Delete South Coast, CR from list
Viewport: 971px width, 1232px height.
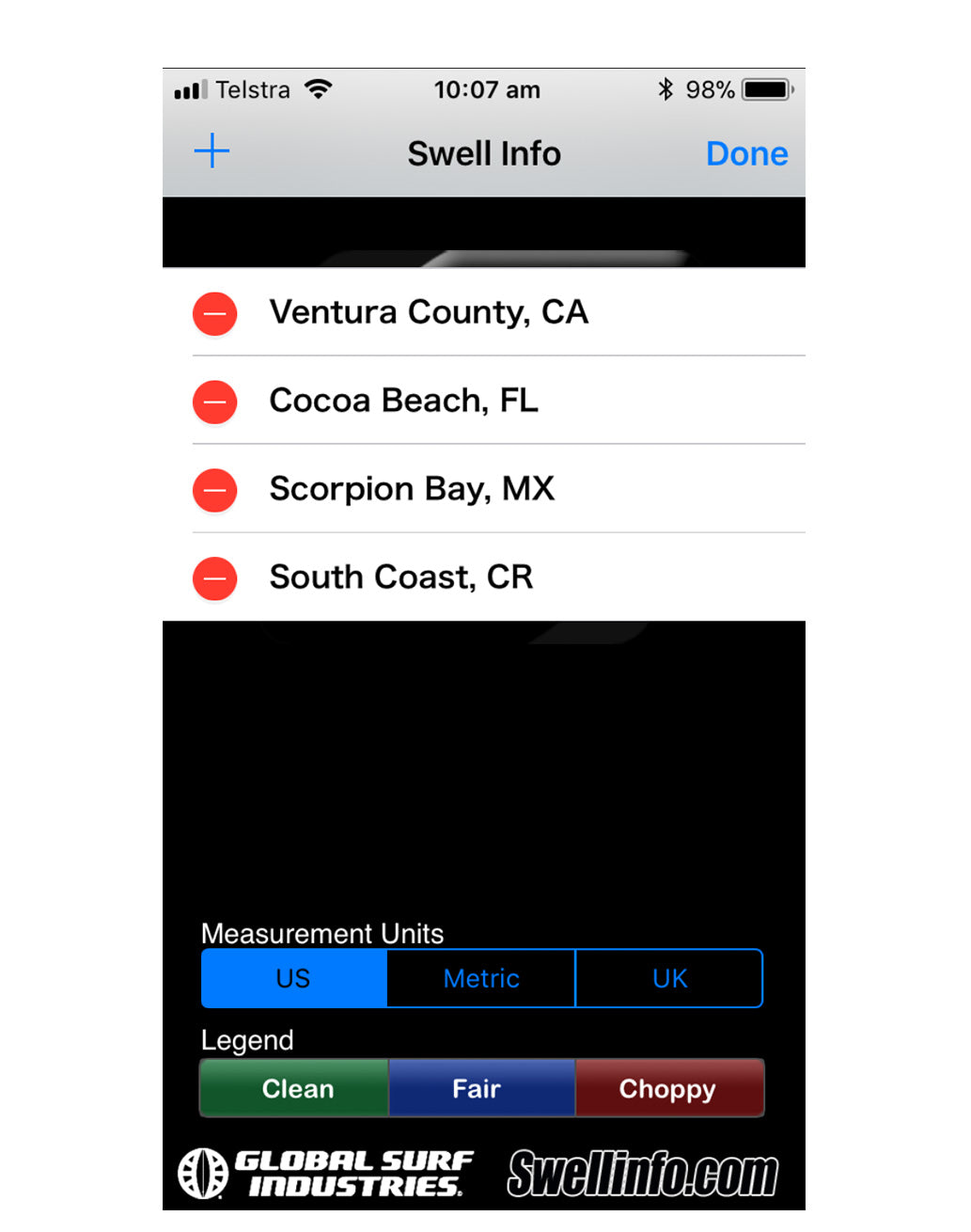point(215,578)
